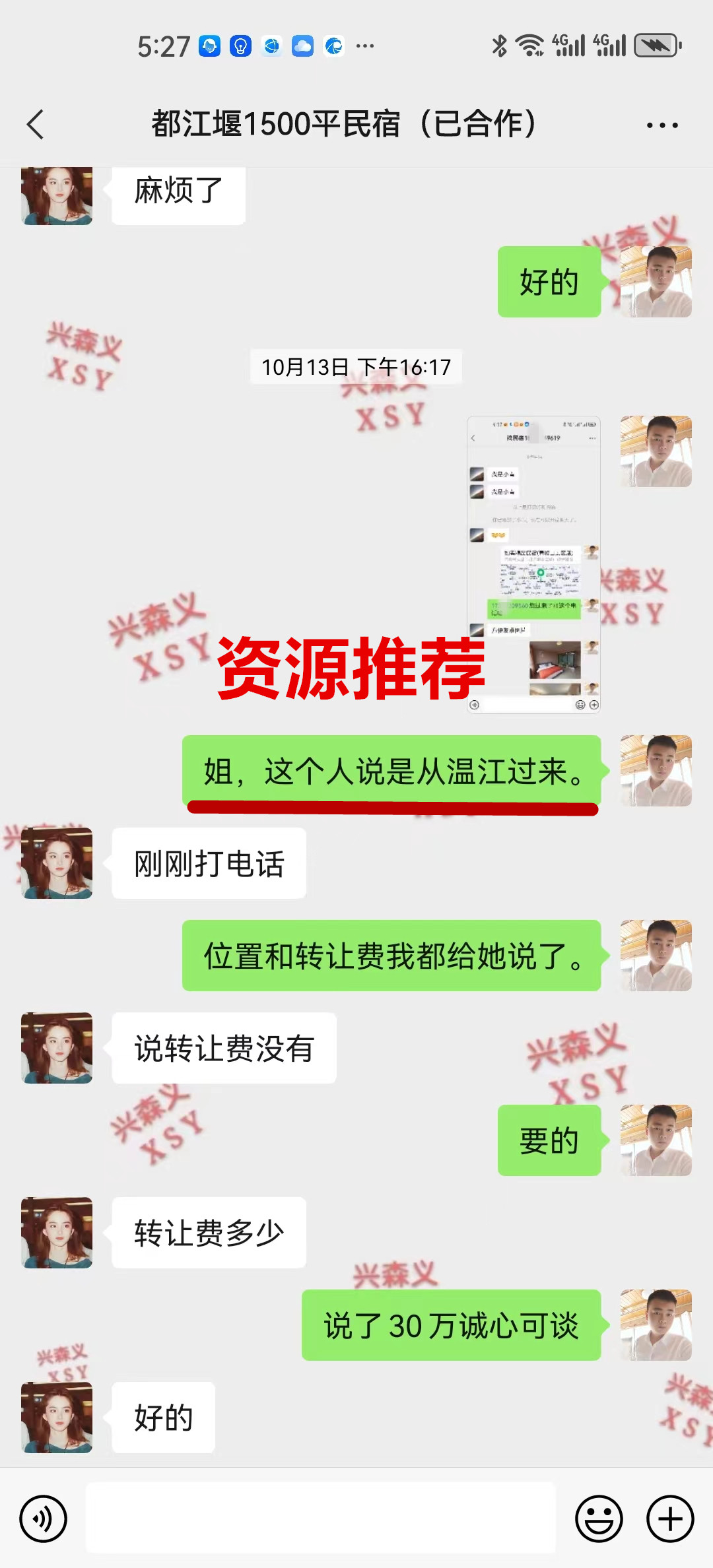The image size is (713, 1568).
Task: Open the plus attachment menu
Action: (670, 1519)
